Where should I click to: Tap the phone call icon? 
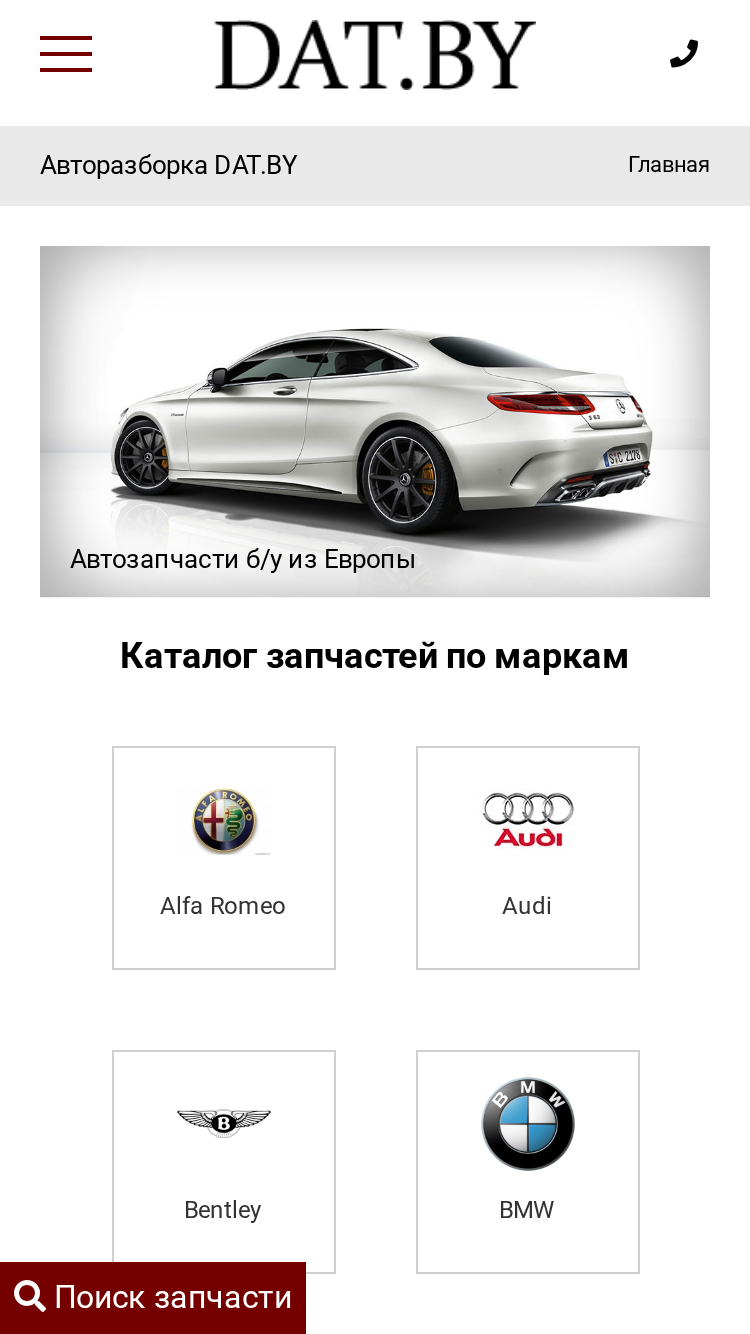[684, 54]
